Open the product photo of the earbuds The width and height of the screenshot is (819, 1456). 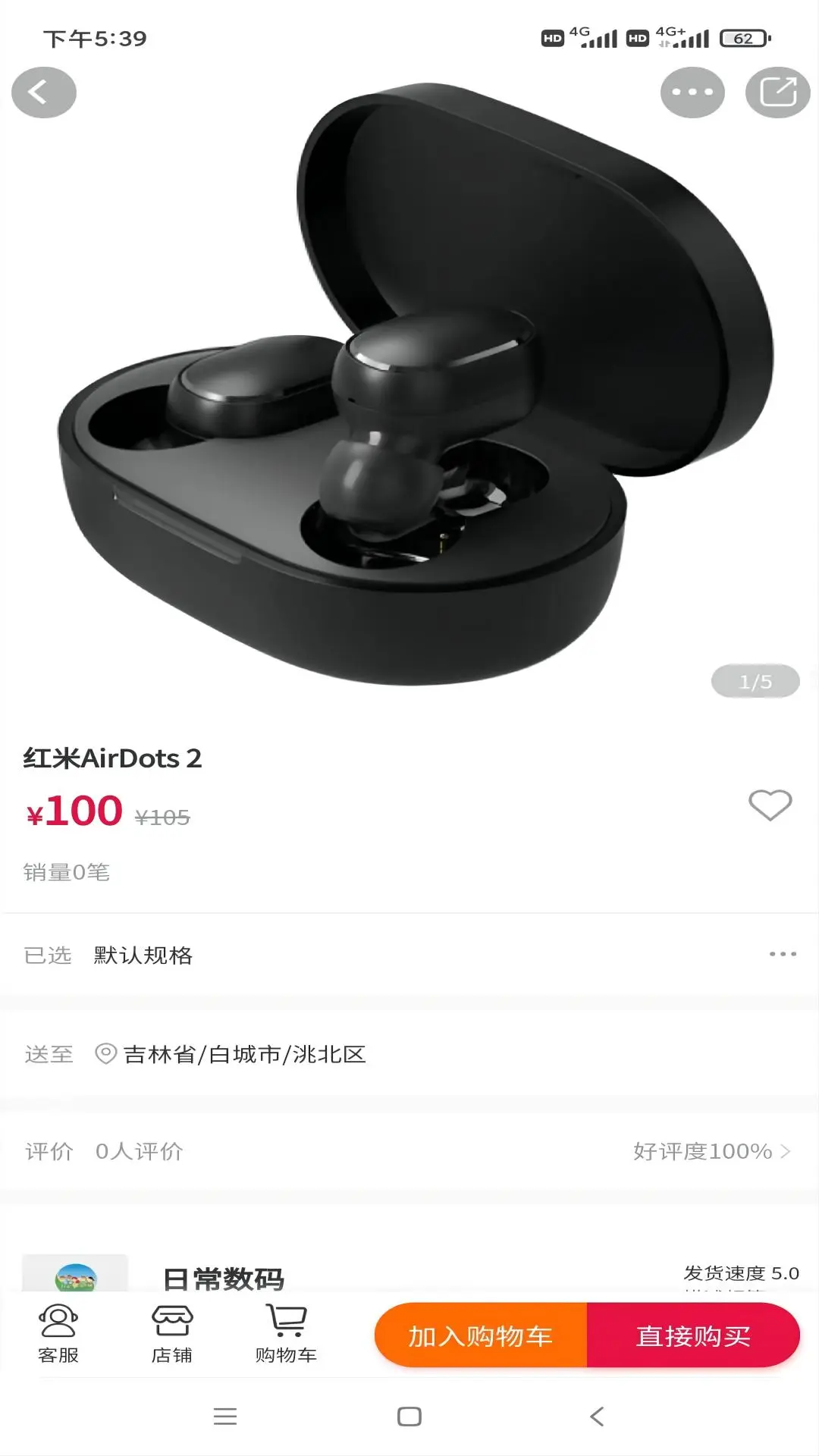point(409,379)
